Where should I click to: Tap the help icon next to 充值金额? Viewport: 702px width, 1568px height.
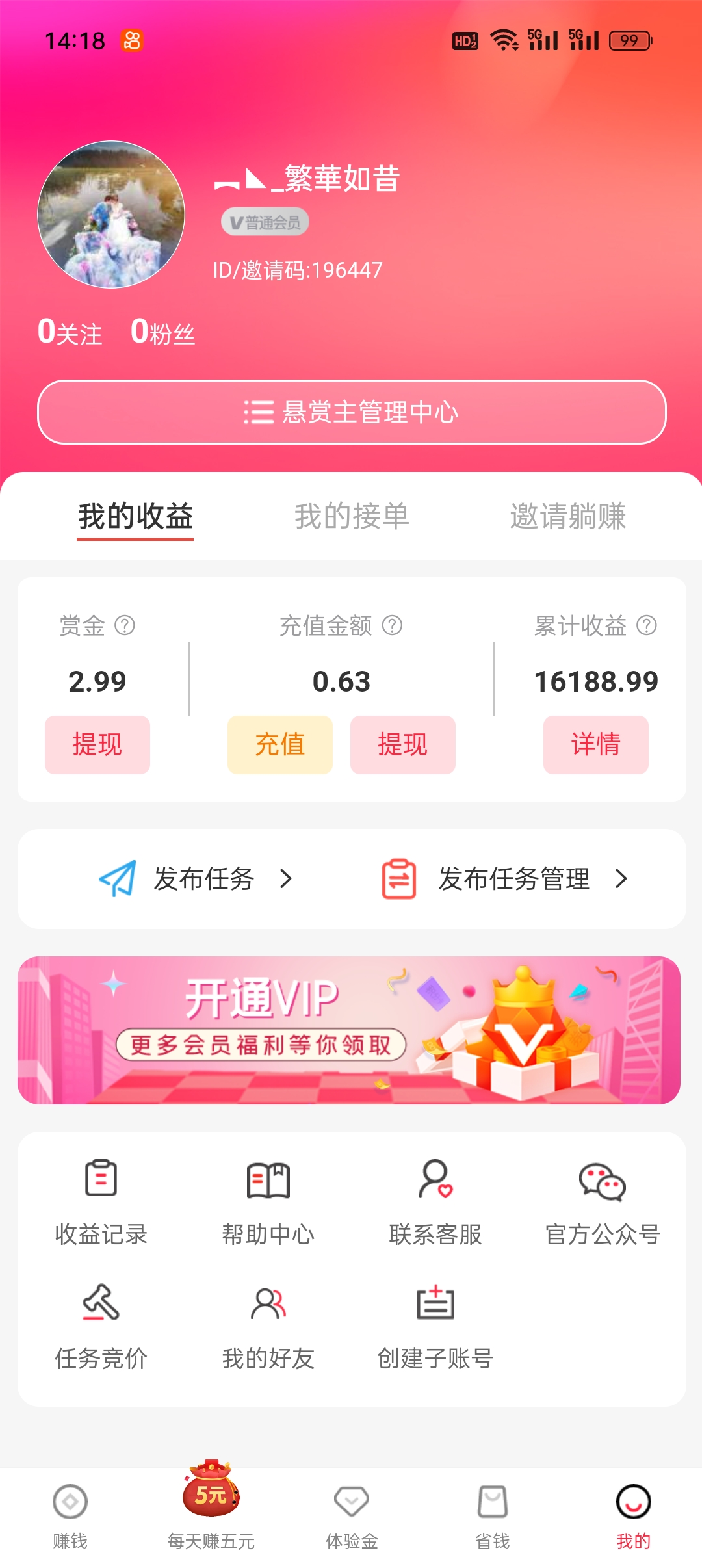click(392, 625)
